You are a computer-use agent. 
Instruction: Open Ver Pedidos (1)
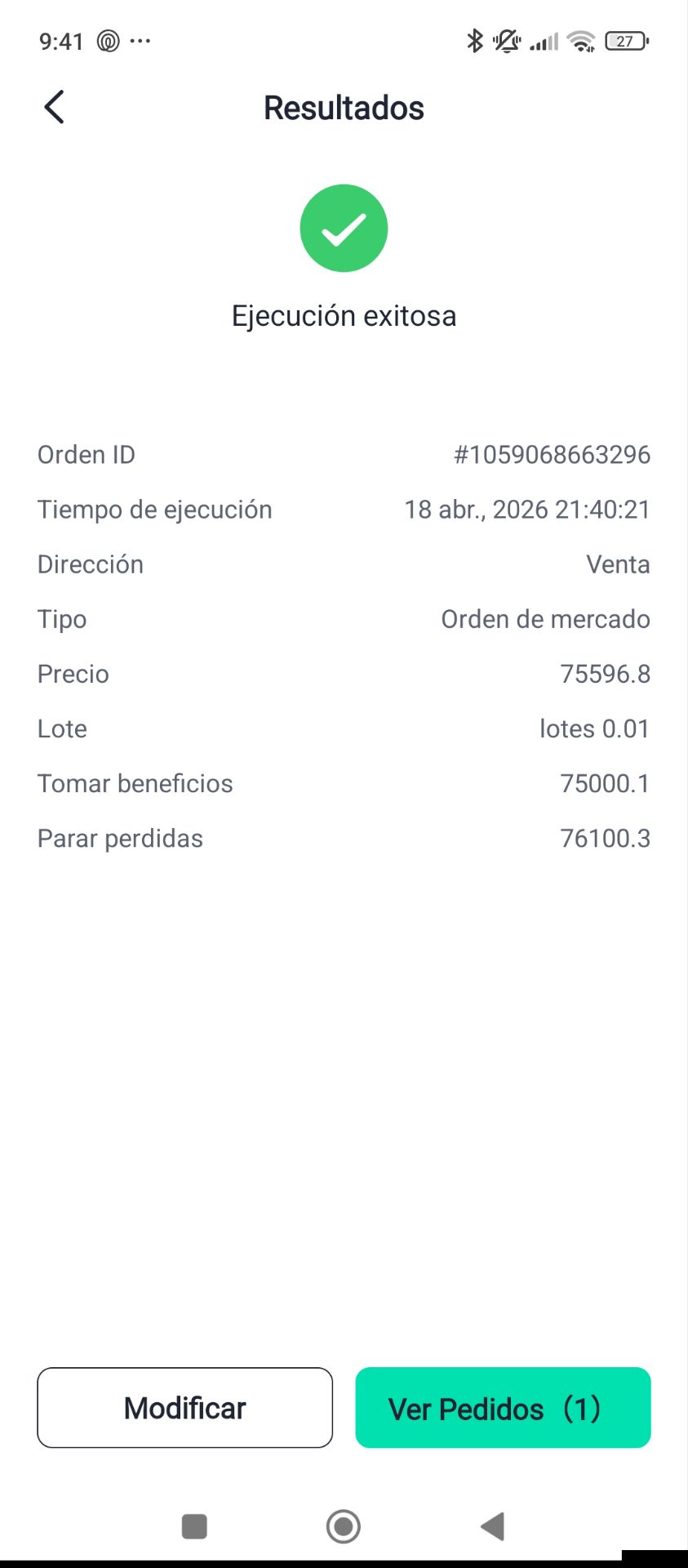[x=503, y=1408]
